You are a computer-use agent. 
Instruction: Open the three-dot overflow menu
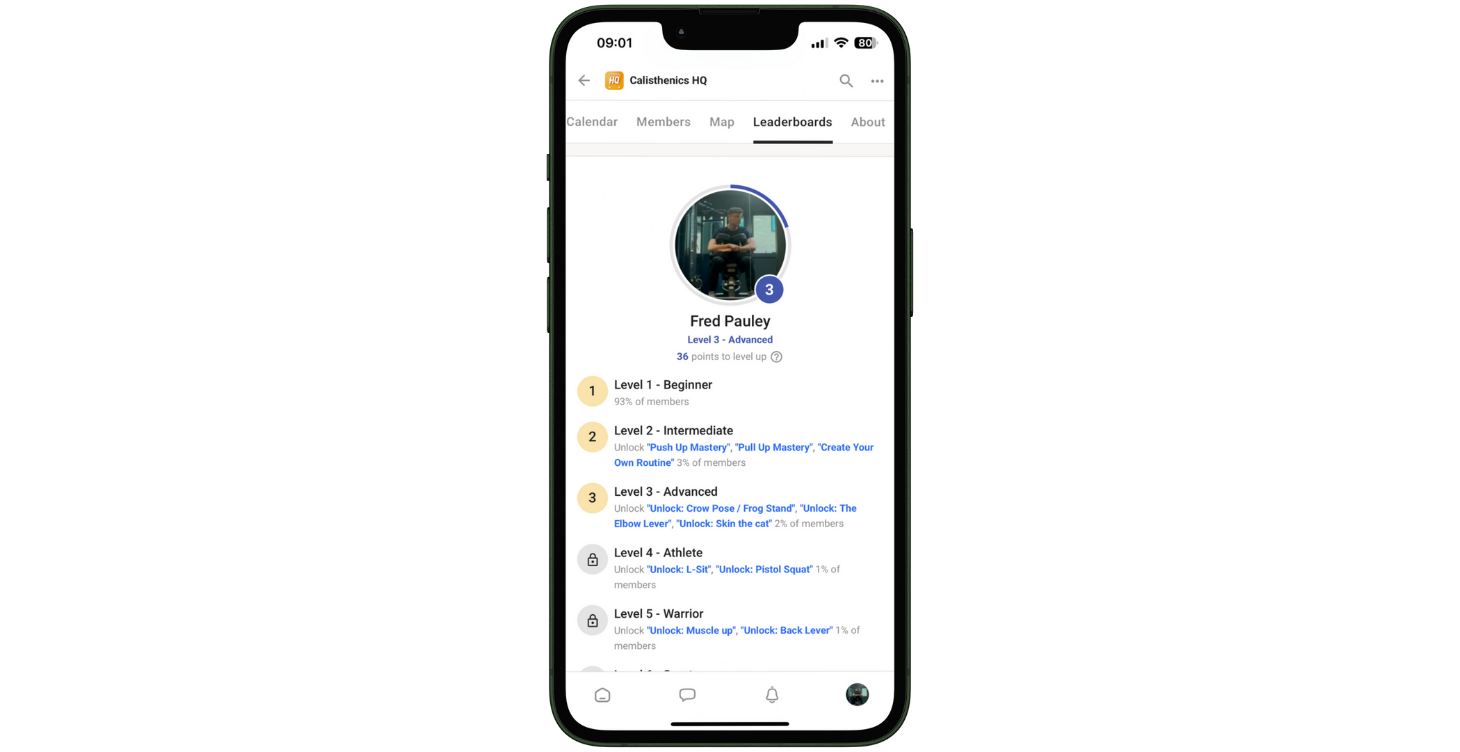877,81
